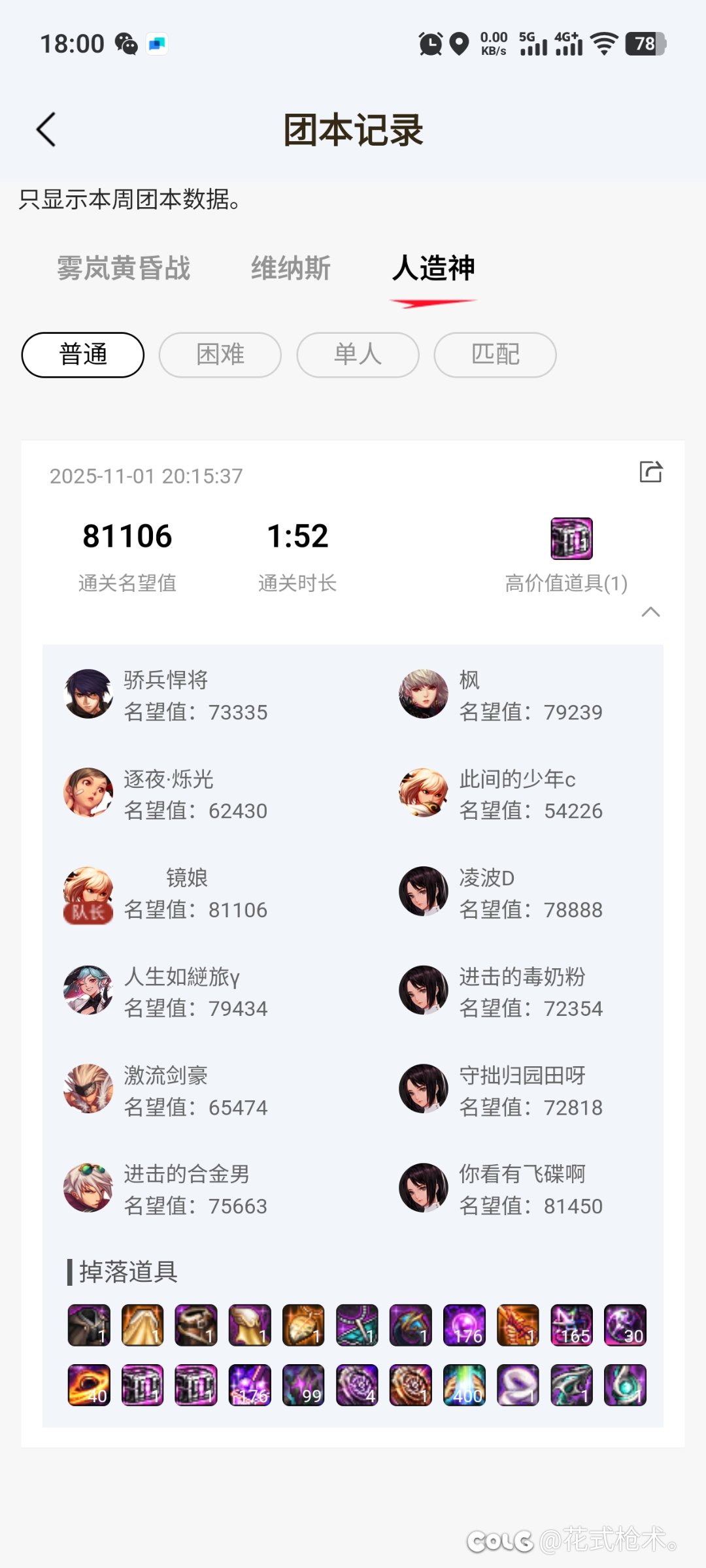Screen dimensions: 706x1568
Task: Select the 人造神 tab
Action: pyautogui.click(x=433, y=269)
